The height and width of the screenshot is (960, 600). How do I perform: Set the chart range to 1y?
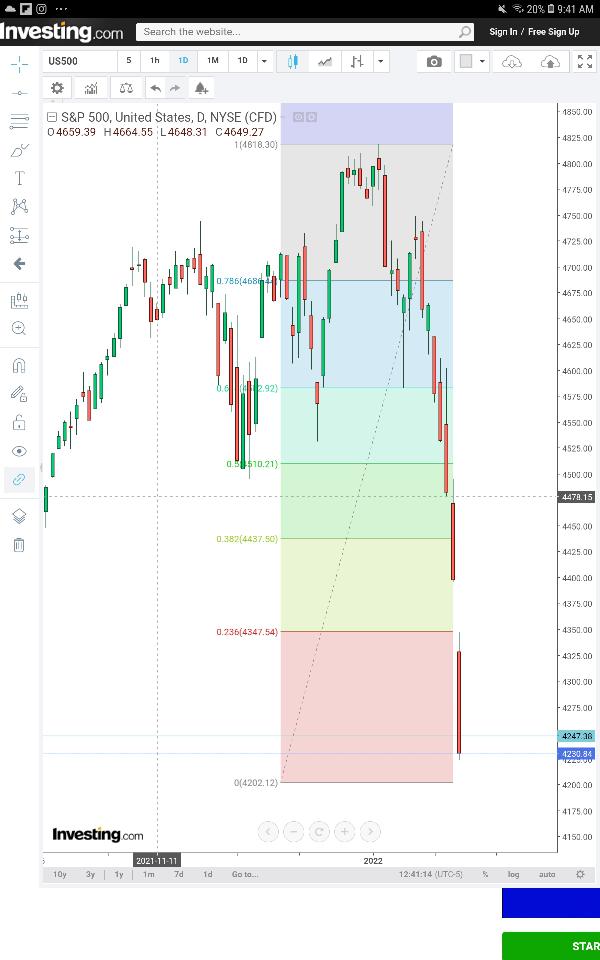119,874
